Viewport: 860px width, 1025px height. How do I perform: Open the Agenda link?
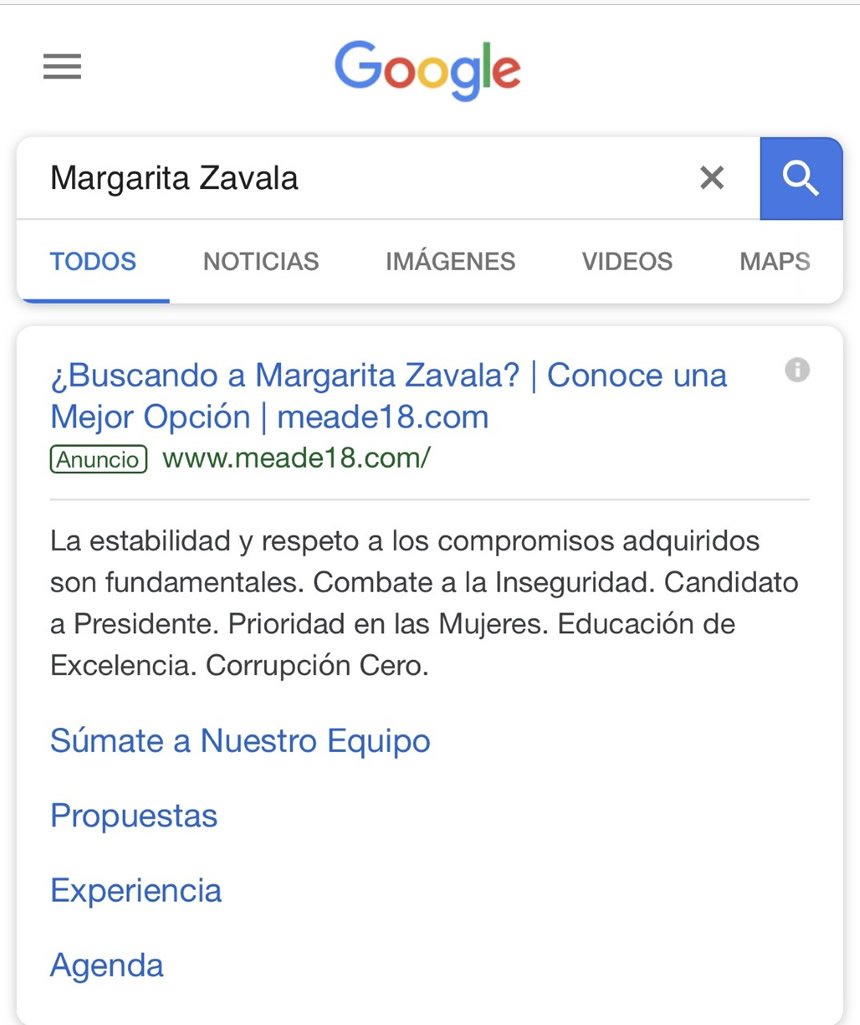(107, 966)
